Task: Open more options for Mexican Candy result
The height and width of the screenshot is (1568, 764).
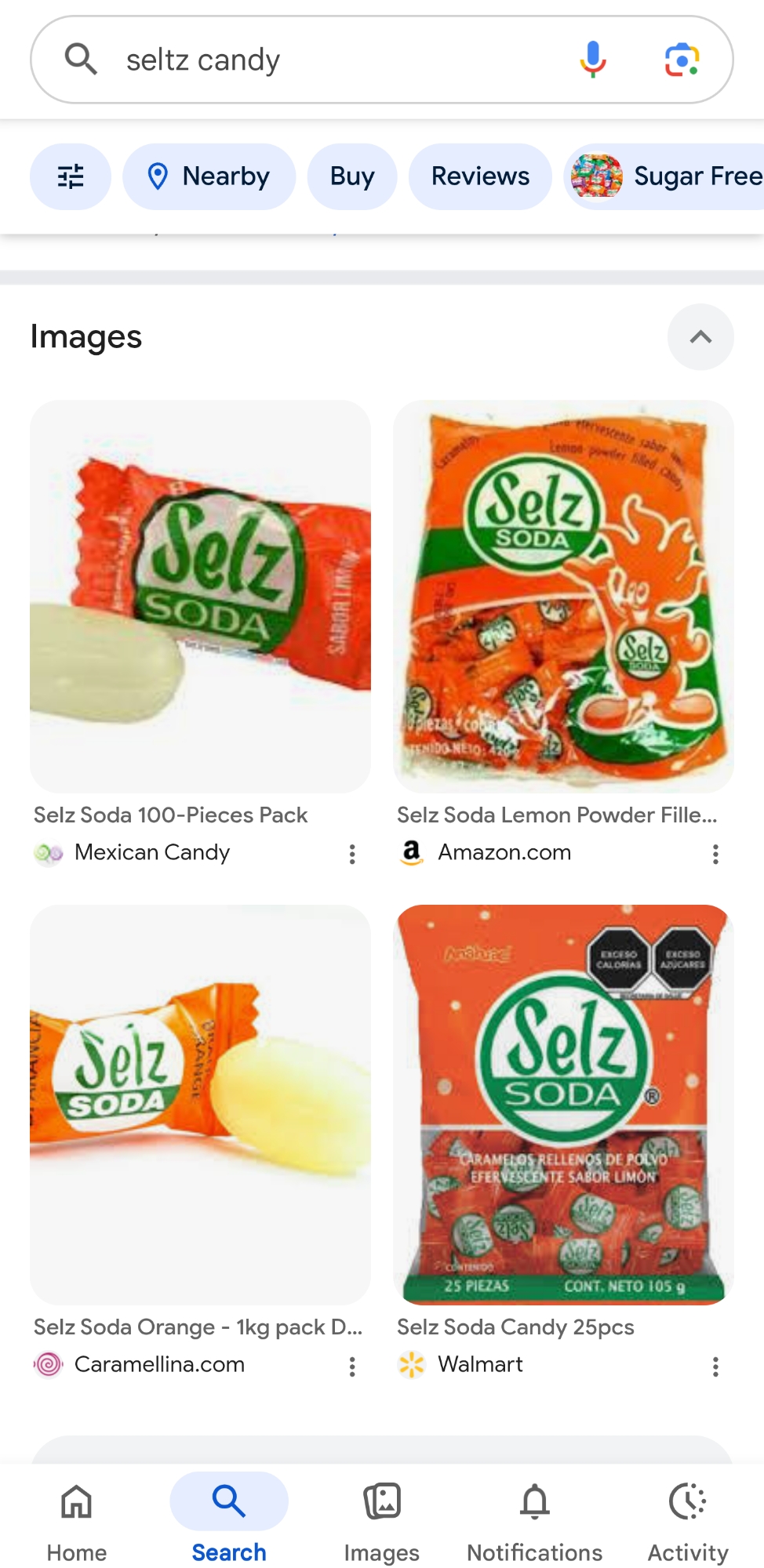Action: (x=352, y=854)
